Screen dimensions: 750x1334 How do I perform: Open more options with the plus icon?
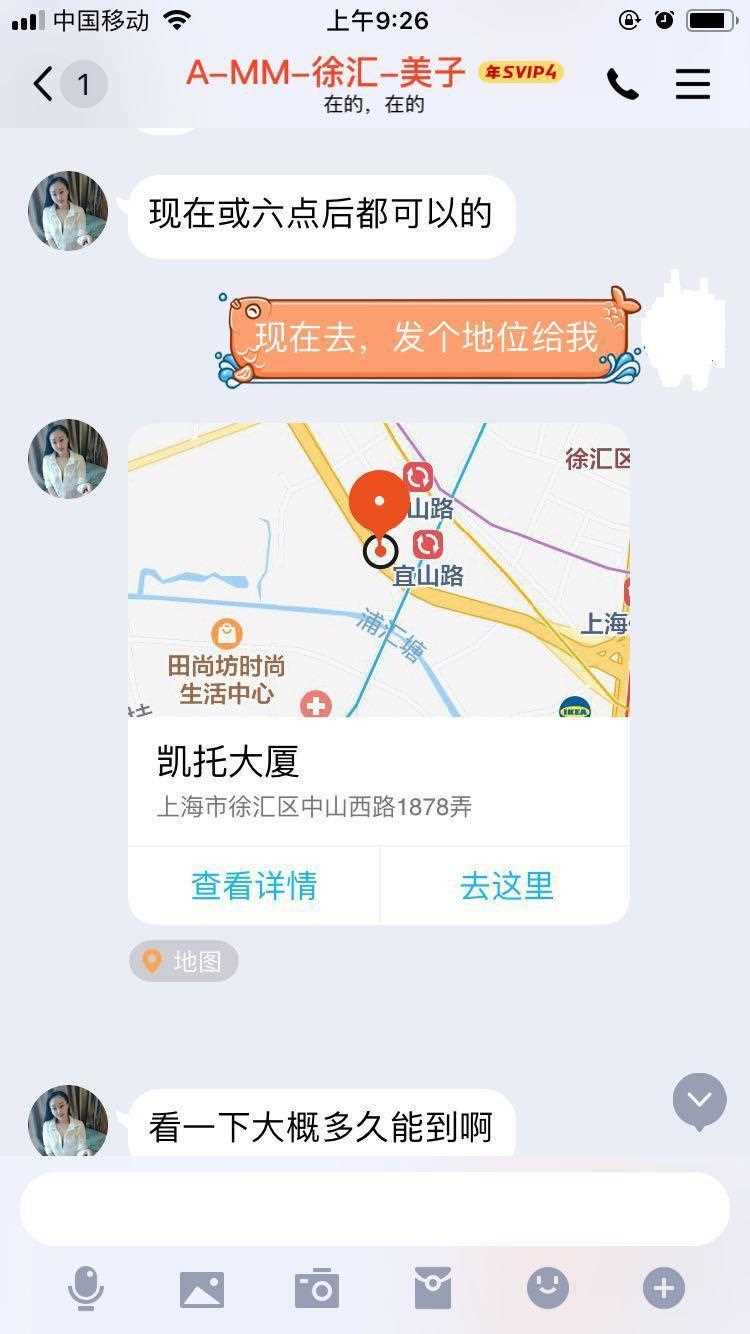click(664, 1288)
